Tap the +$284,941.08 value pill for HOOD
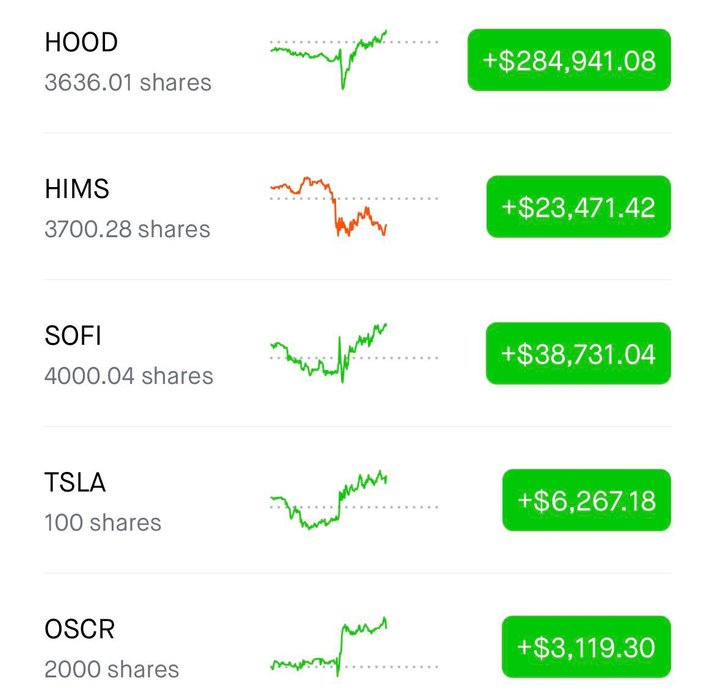This screenshot has height=700, width=715. 569,60
